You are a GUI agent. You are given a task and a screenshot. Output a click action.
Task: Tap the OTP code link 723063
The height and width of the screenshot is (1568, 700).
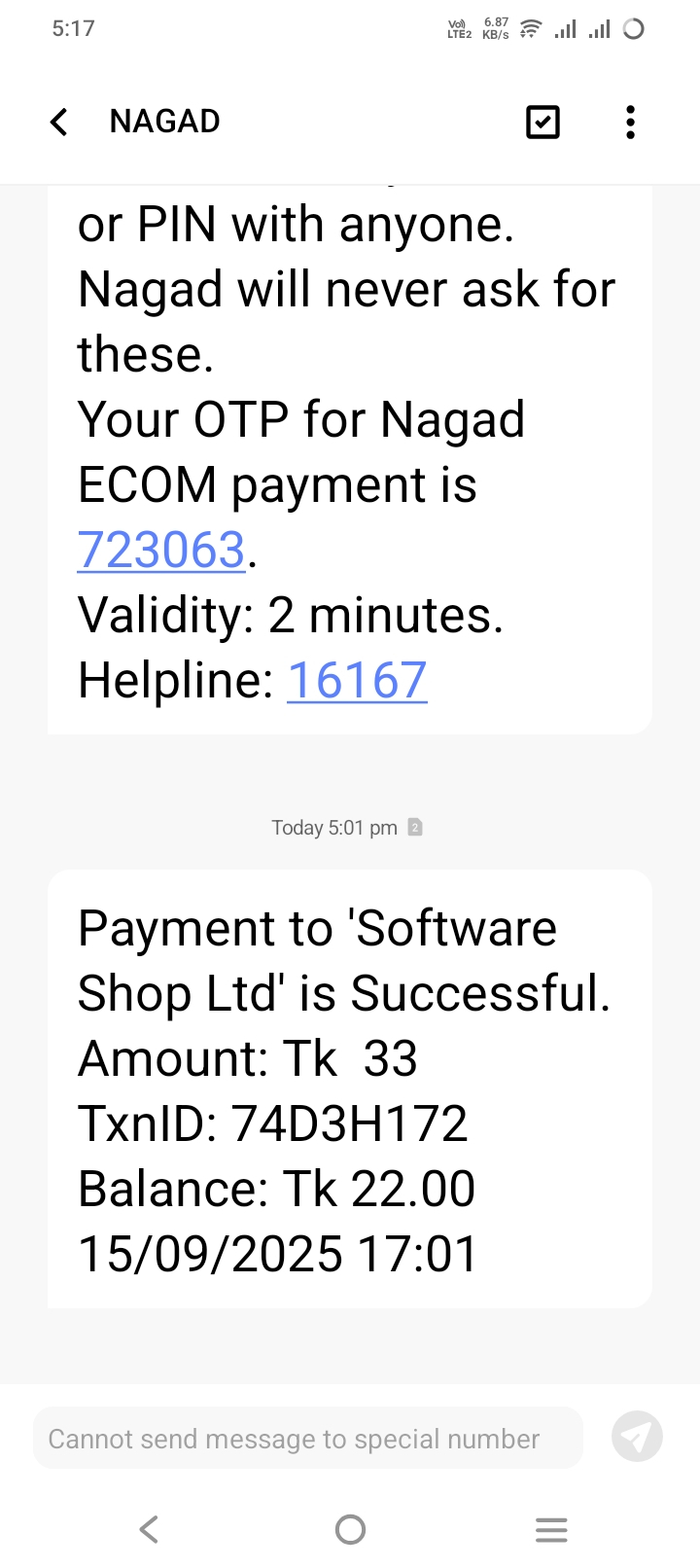pyautogui.click(x=161, y=550)
